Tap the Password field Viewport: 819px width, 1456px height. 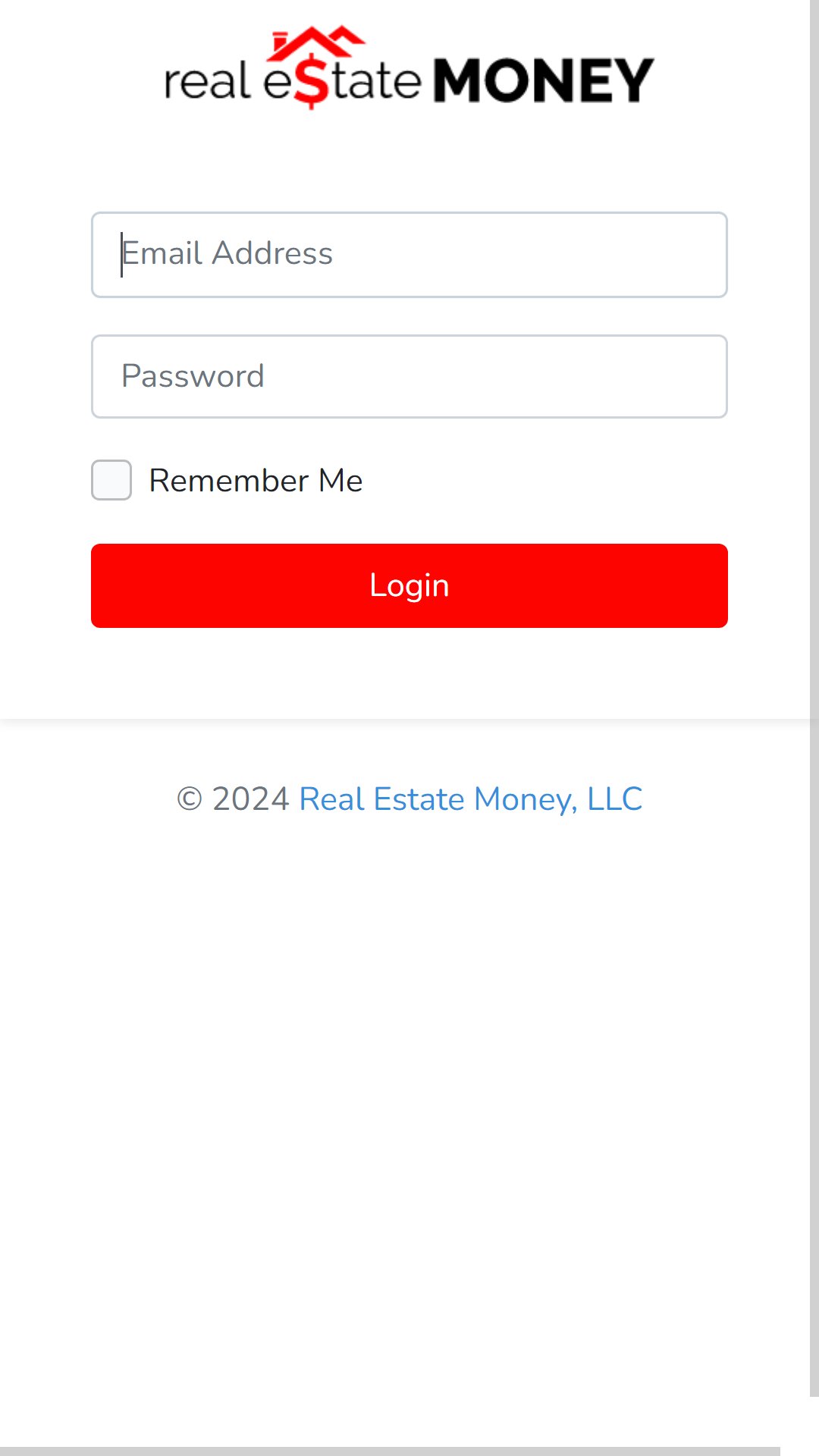(x=409, y=376)
